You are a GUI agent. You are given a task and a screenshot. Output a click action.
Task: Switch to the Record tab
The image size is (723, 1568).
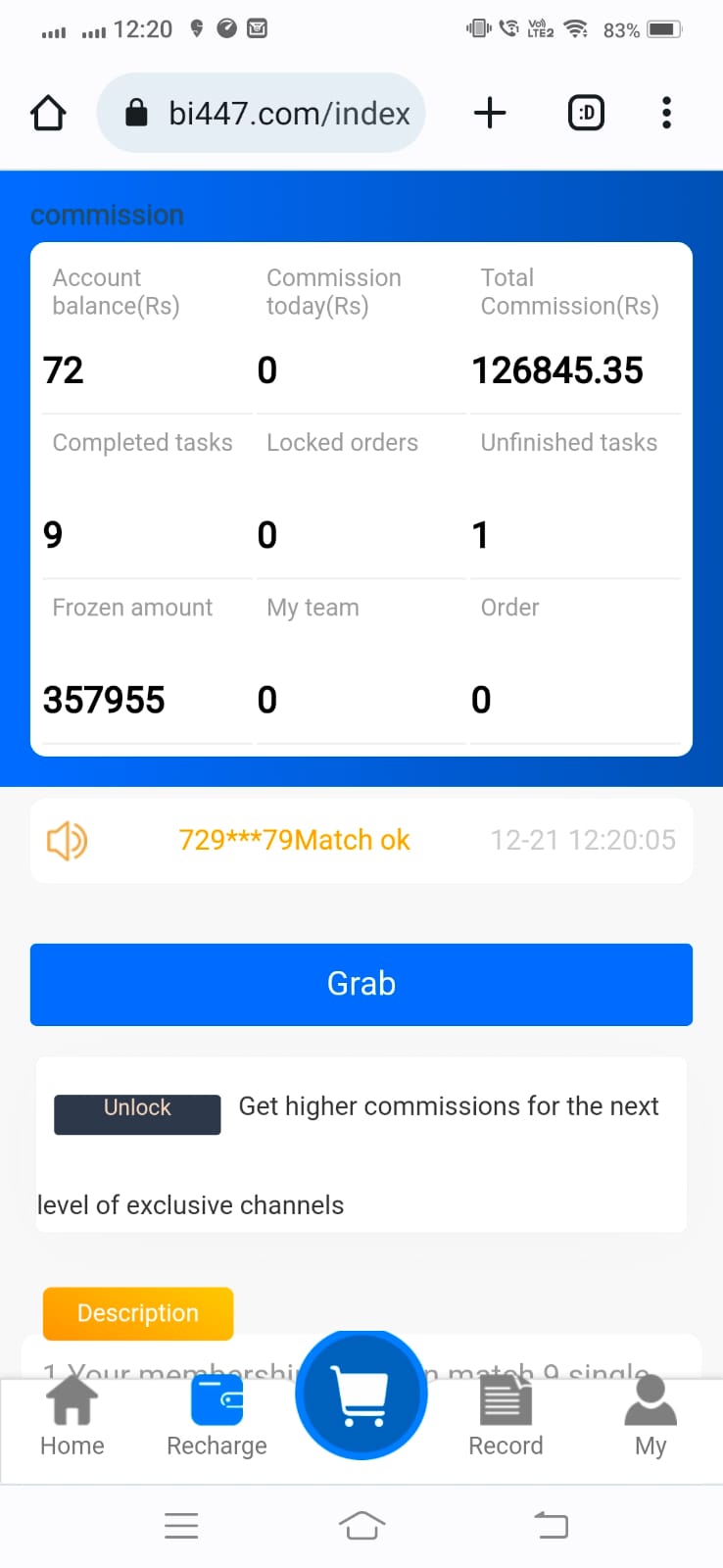click(x=506, y=1417)
